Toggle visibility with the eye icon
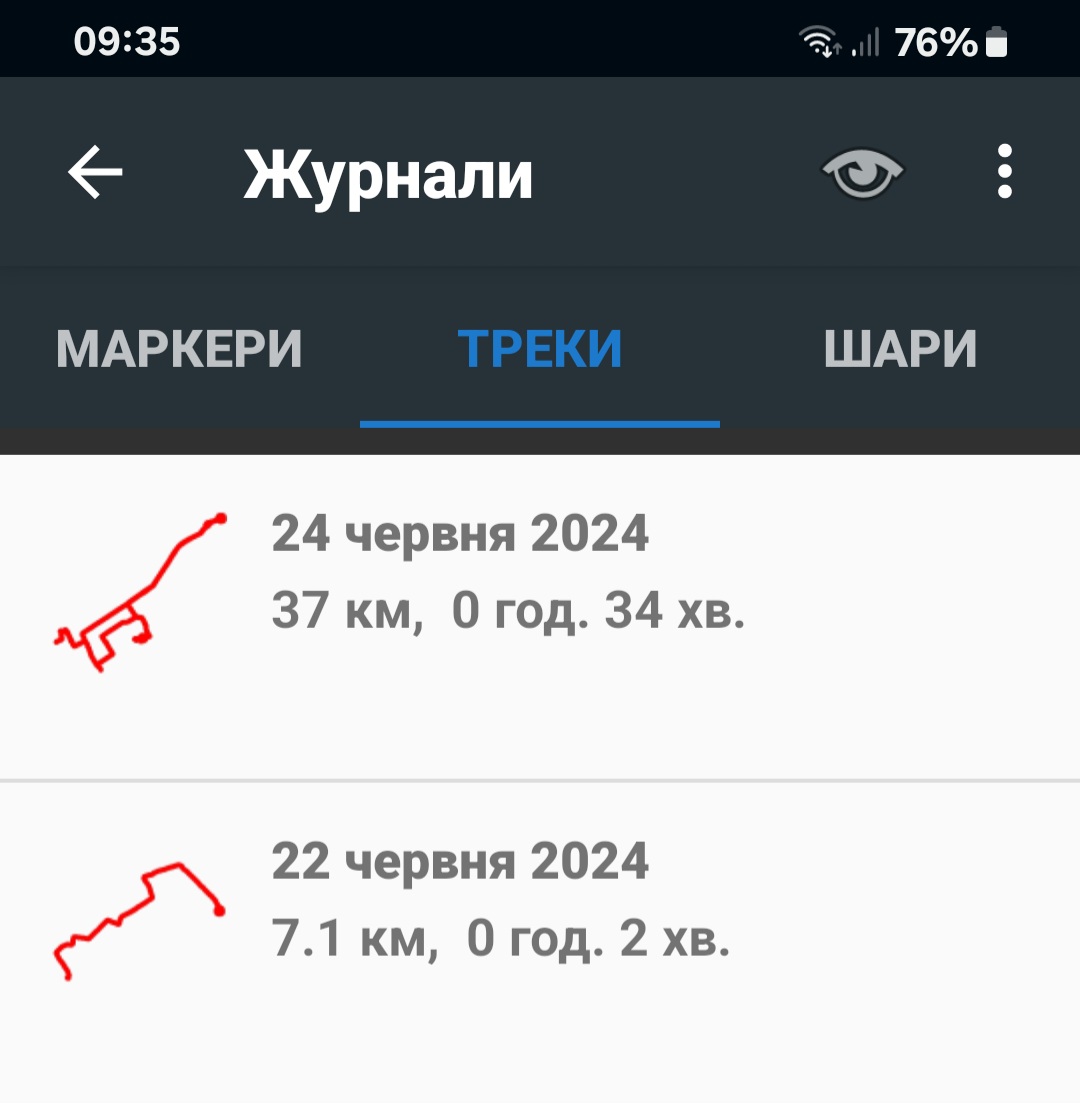Screen dimensions: 1080x1103 pos(862,174)
